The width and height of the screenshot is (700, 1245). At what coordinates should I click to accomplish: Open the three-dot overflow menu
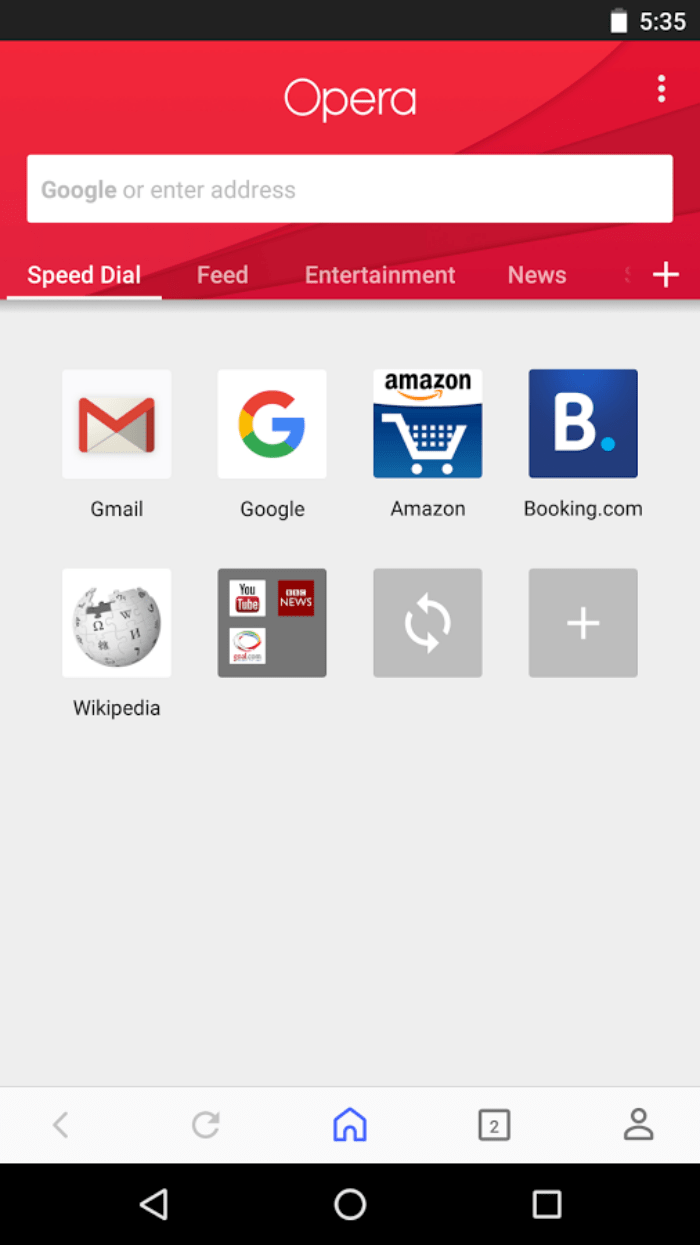[x=661, y=89]
